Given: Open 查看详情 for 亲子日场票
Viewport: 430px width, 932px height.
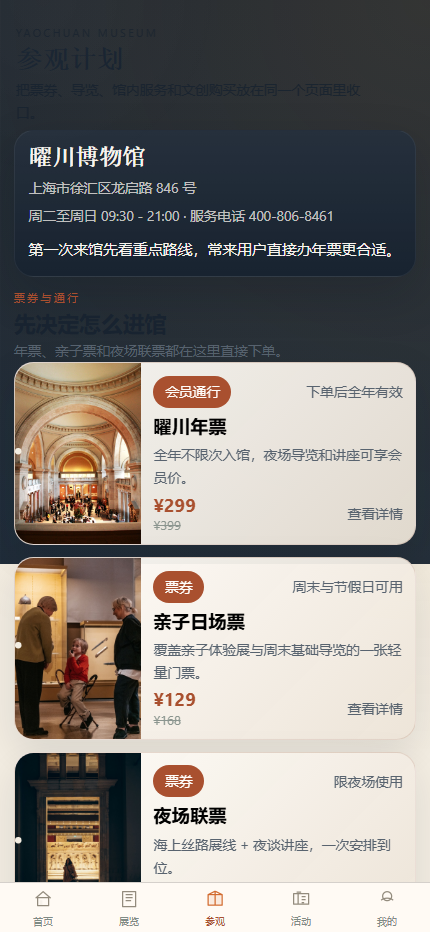Looking at the screenshot, I should pyautogui.click(x=375, y=709).
